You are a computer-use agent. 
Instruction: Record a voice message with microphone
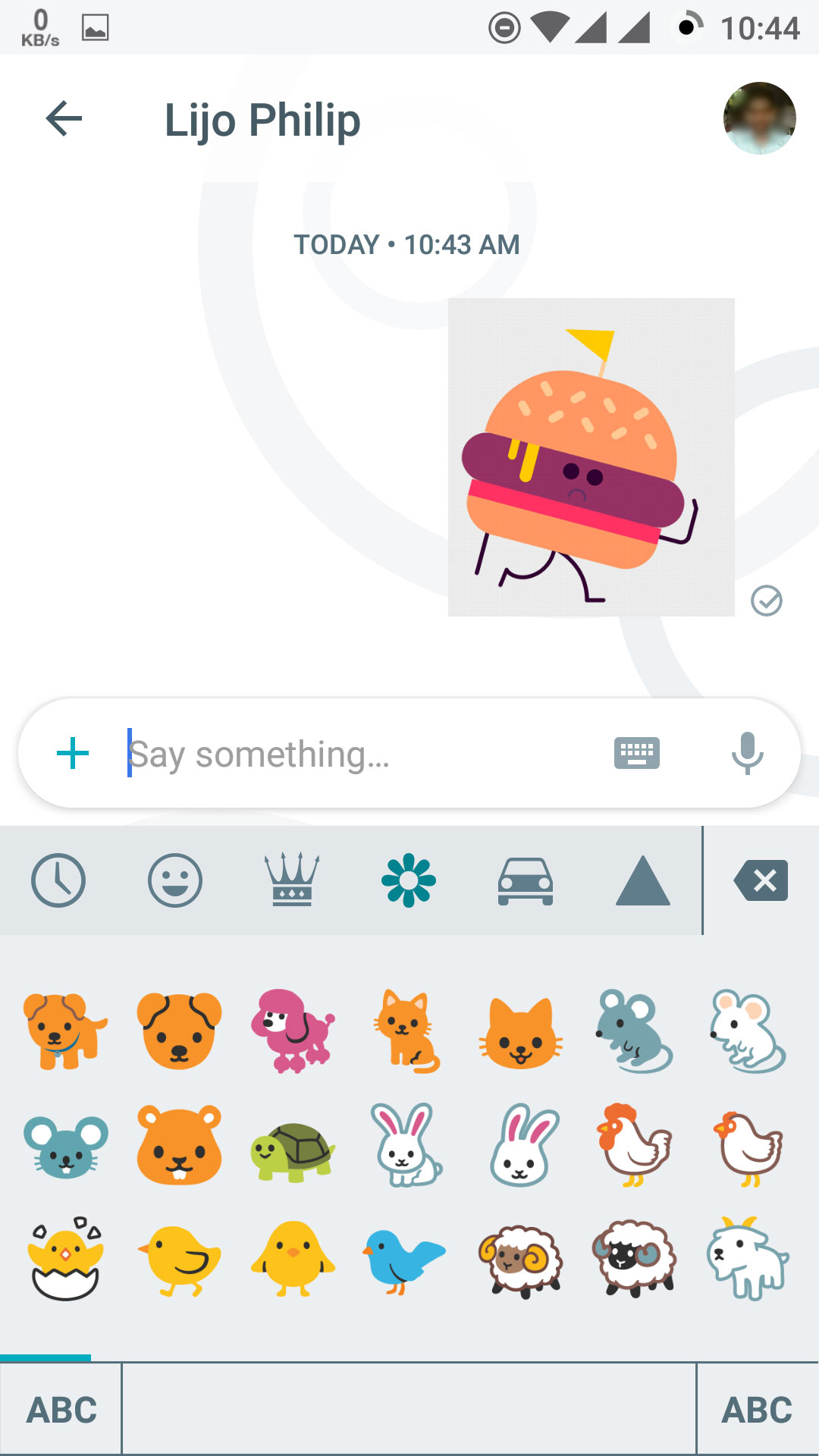[x=747, y=753]
